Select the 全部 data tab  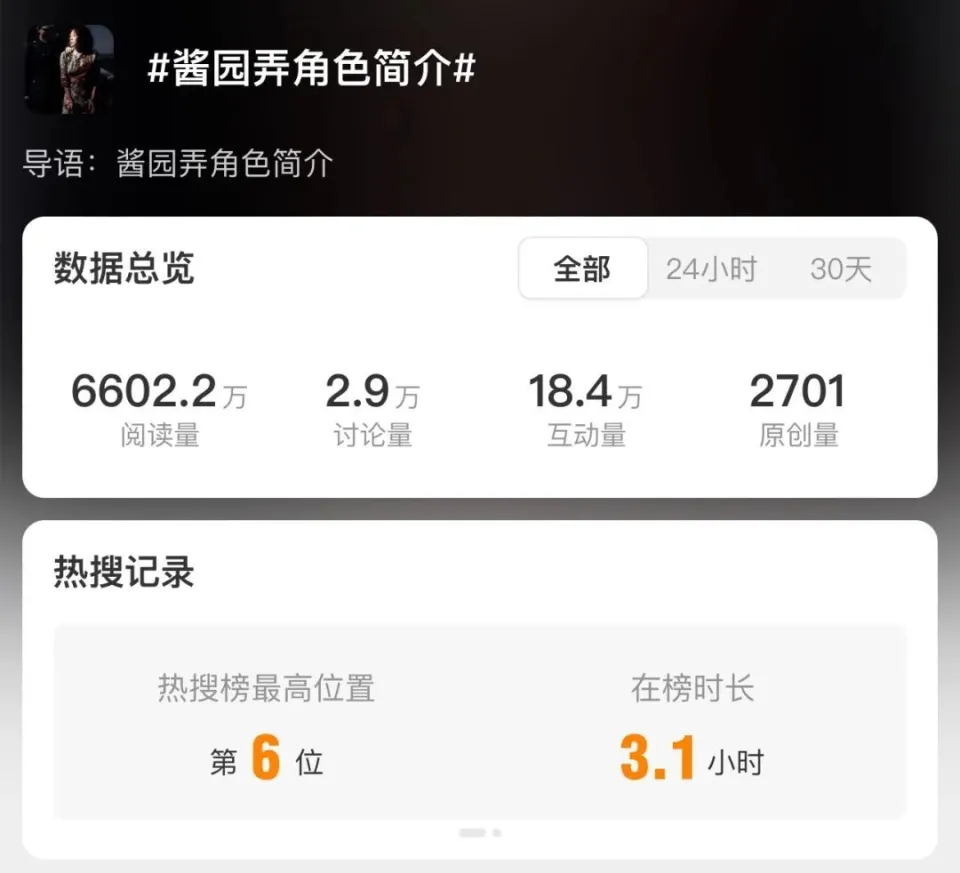point(582,269)
